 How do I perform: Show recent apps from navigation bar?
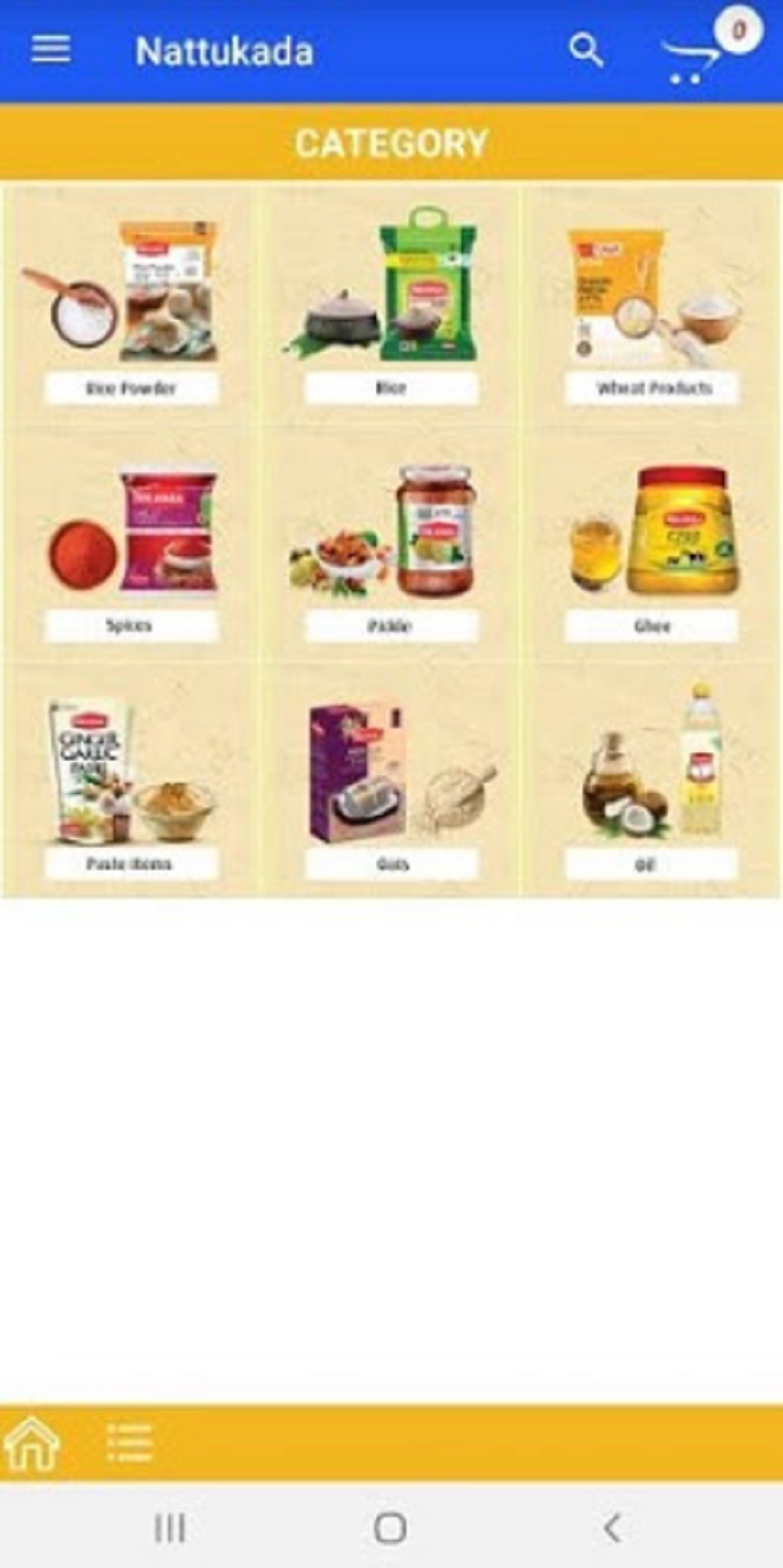170,1528
